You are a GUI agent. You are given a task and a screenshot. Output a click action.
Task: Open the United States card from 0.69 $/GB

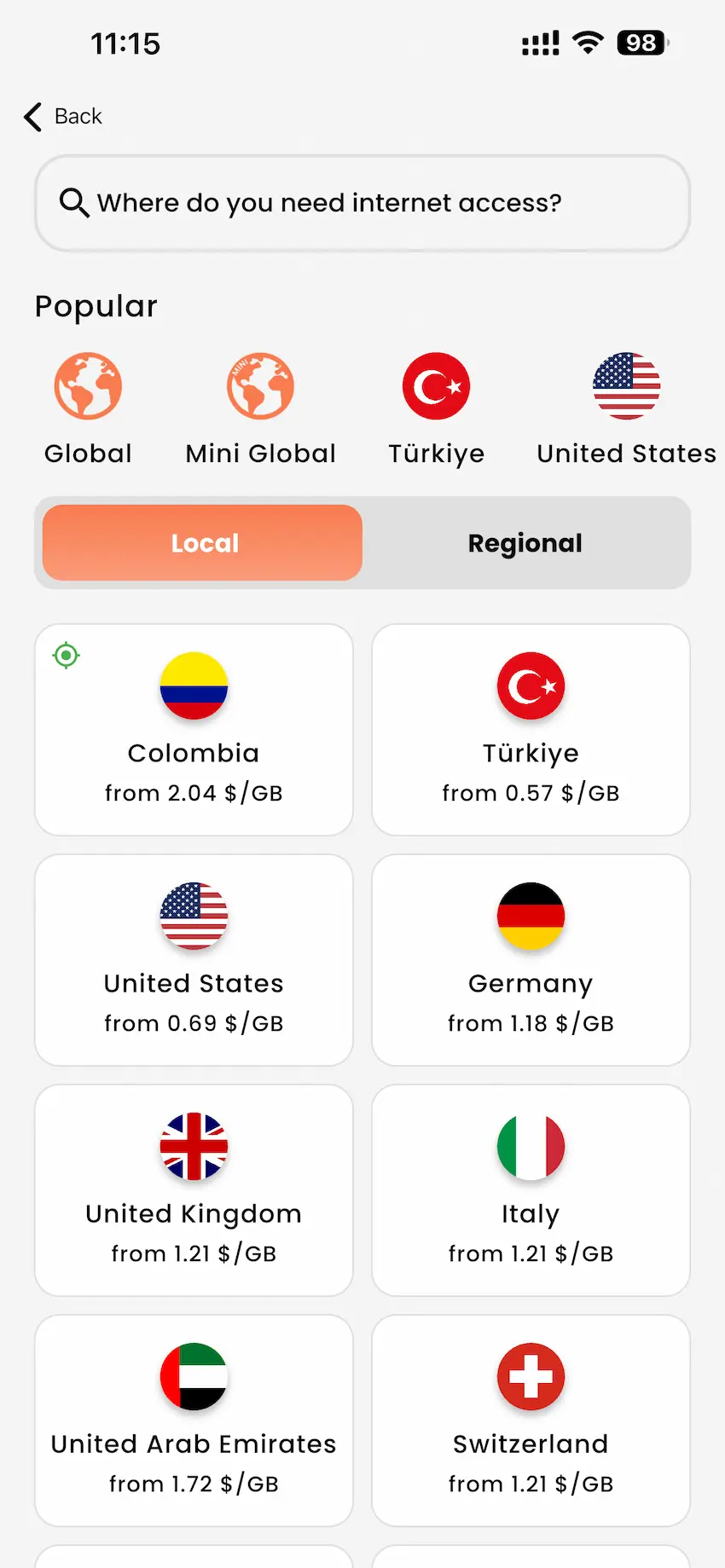[194, 960]
